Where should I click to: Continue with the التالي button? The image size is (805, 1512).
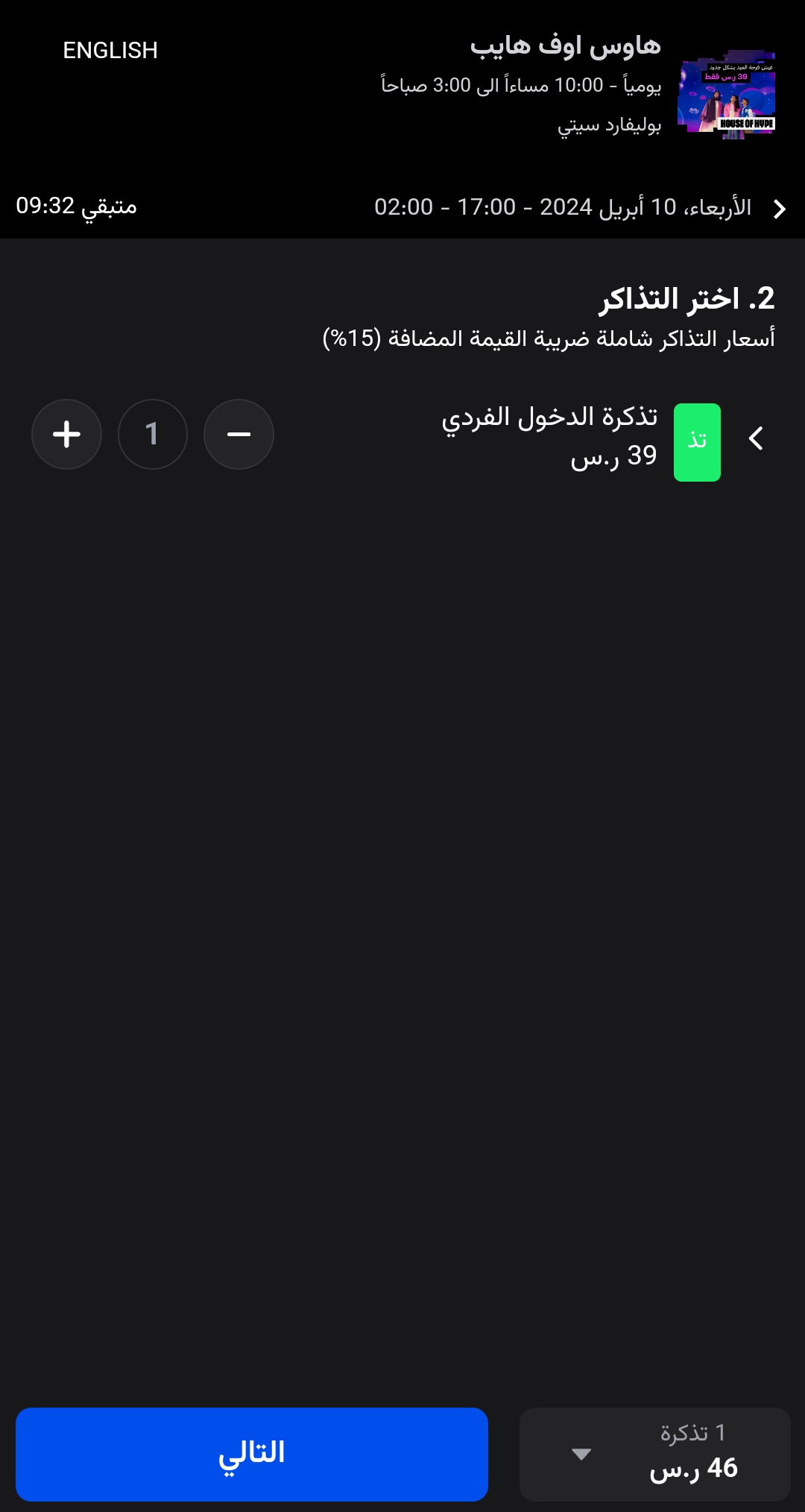(252, 1454)
